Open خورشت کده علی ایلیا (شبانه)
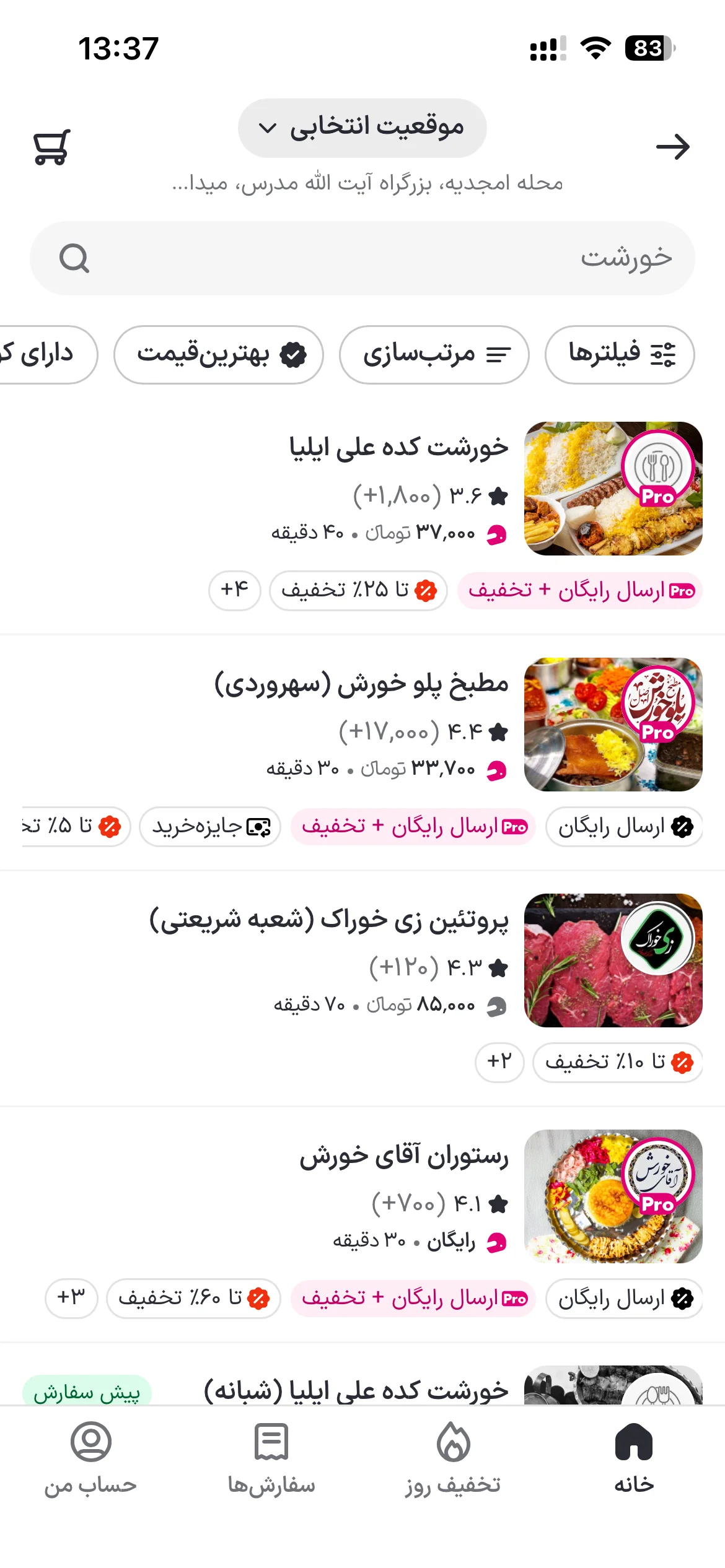Image resolution: width=725 pixels, height=1568 pixels. coord(356,1391)
